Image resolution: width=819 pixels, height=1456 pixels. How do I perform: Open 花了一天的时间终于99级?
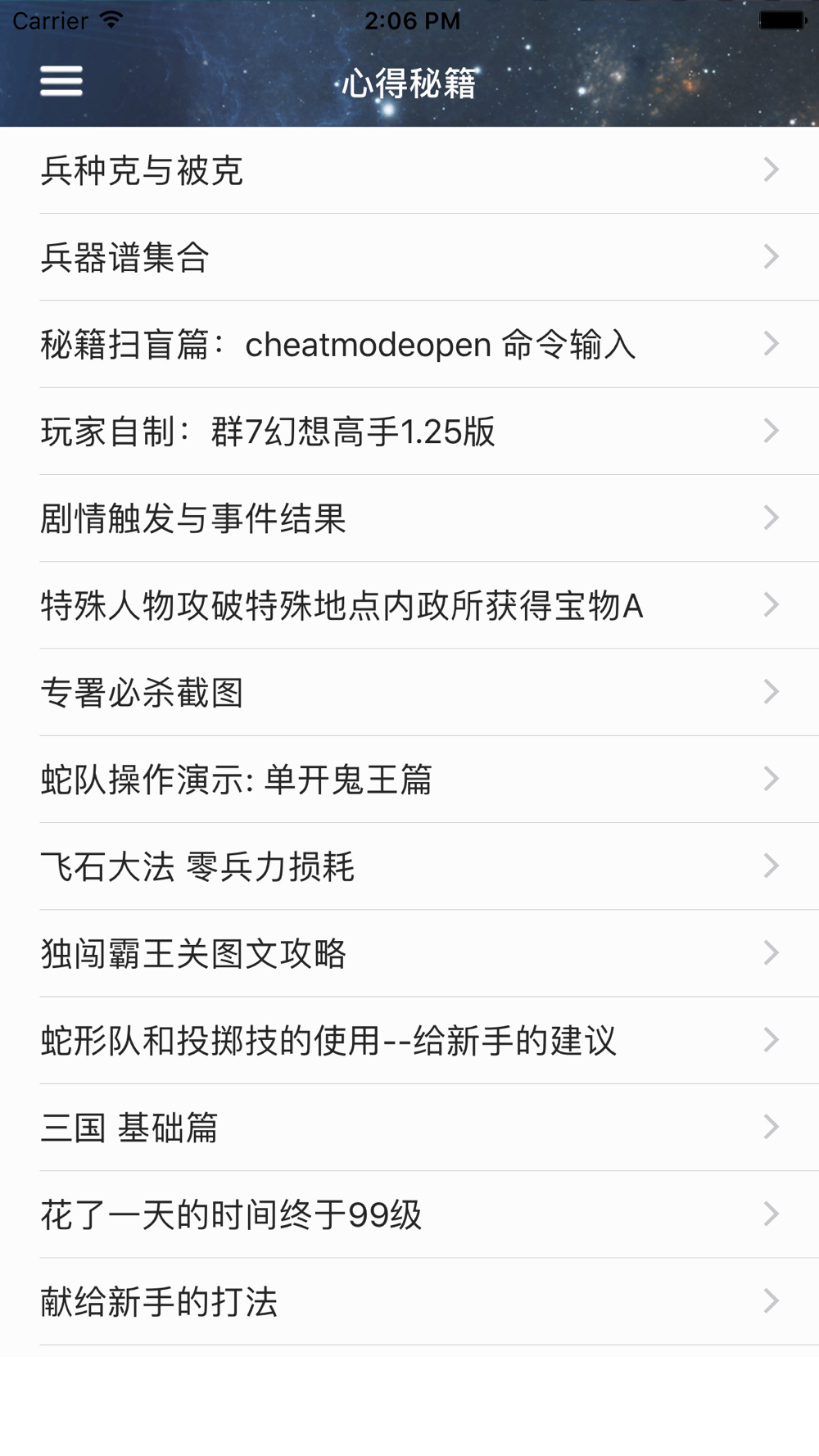(409, 1214)
